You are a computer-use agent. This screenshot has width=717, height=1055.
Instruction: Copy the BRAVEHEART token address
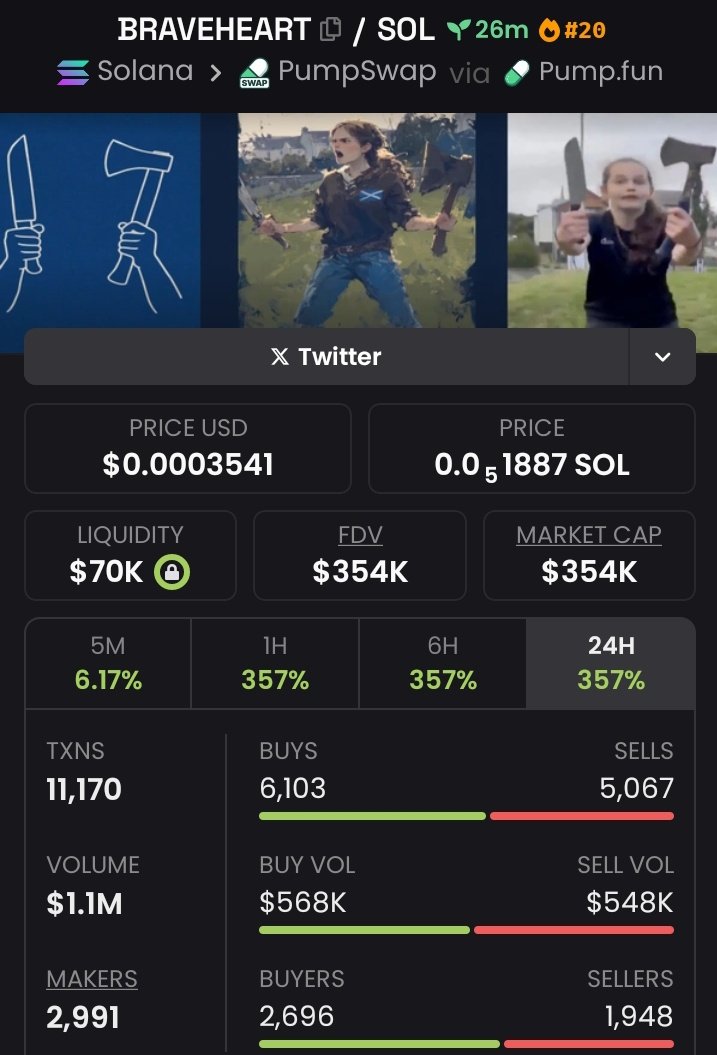pos(331,30)
